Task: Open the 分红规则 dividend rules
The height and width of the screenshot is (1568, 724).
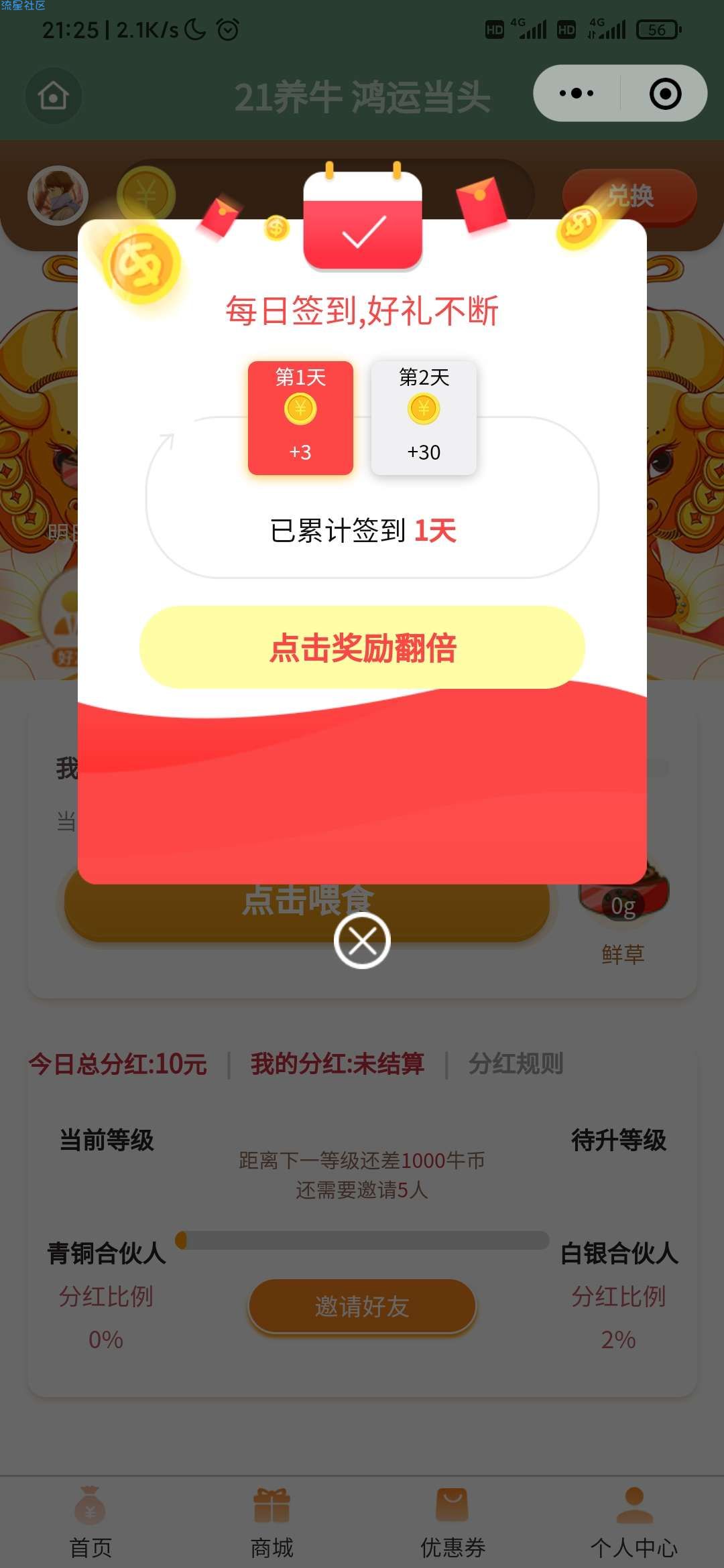Action: click(516, 1063)
